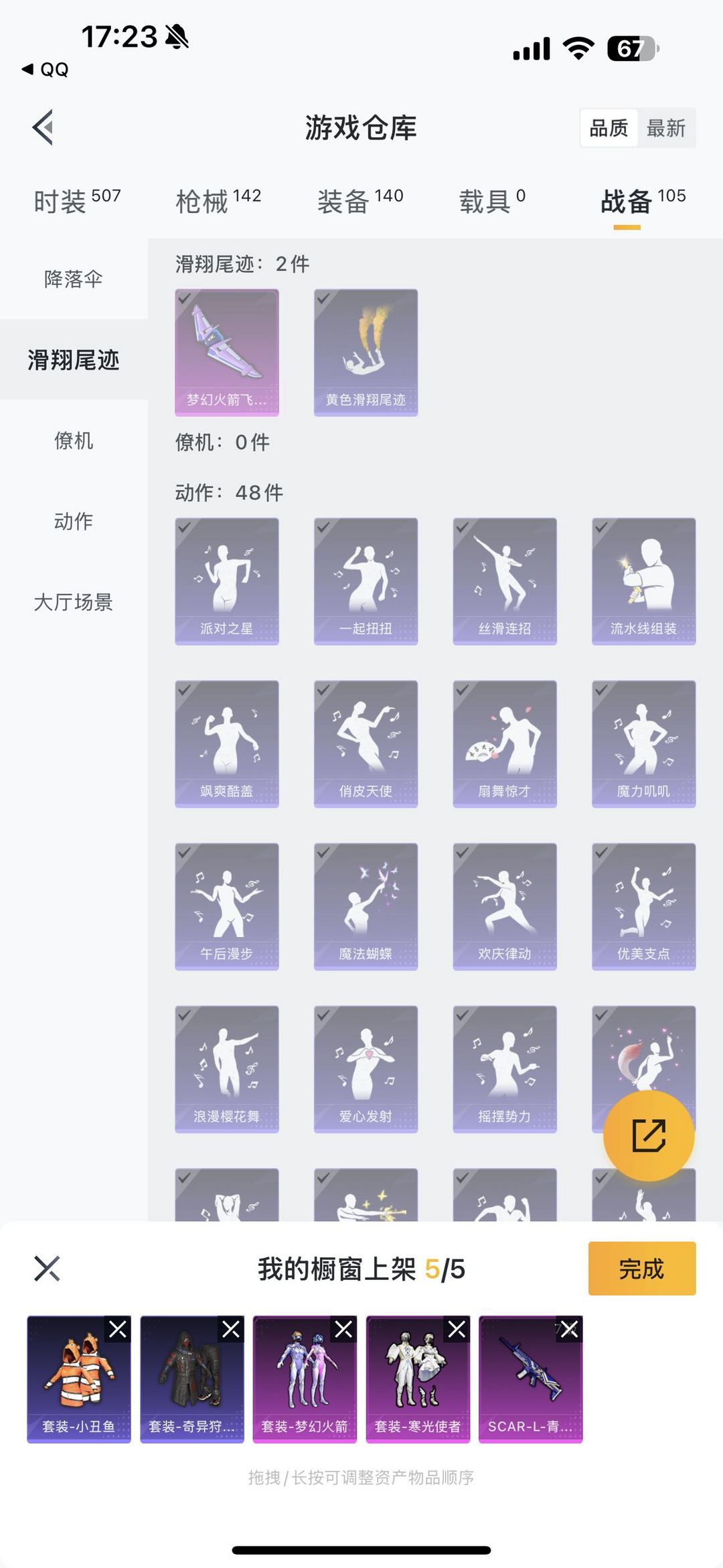Viewport: 723px width, 1568px height.
Task: Remove 套装-小丑鱼 from the showcase
Action: pyautogui.click(x=118, y=1330)
